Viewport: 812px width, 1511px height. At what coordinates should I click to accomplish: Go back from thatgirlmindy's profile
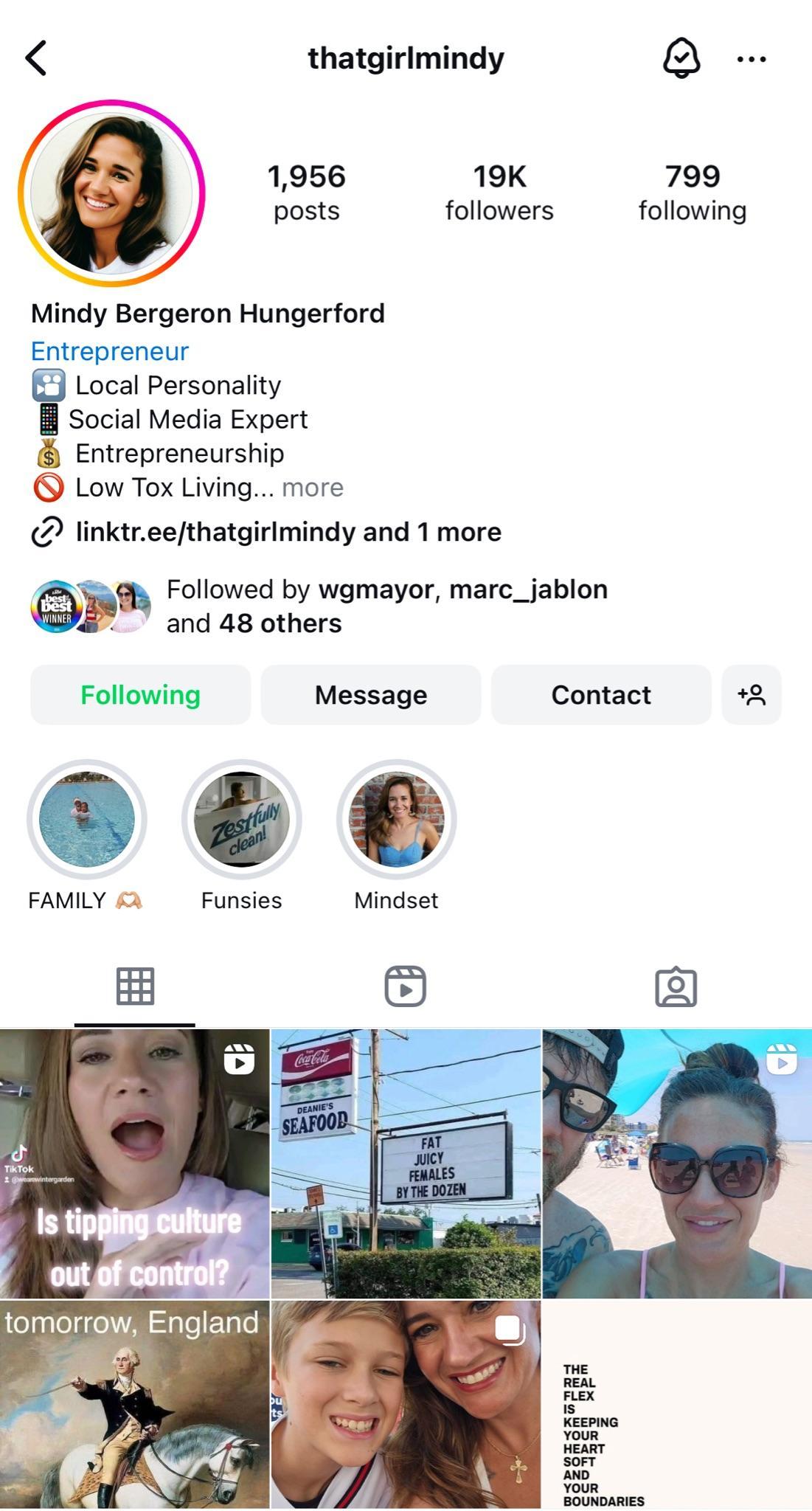click(x=36, y=58)
